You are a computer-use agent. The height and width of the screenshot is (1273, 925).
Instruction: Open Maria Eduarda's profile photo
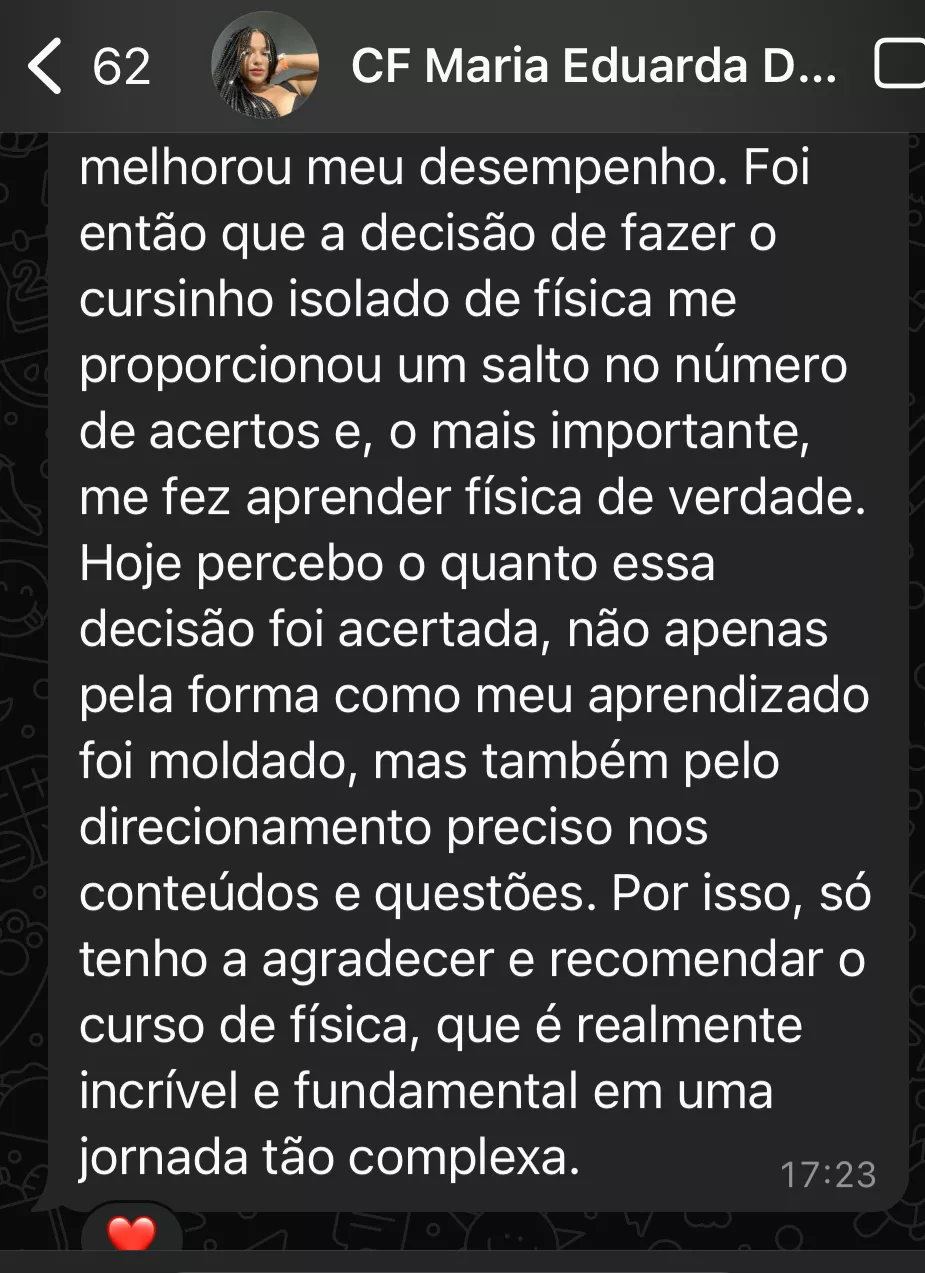[x=265, y=67]
